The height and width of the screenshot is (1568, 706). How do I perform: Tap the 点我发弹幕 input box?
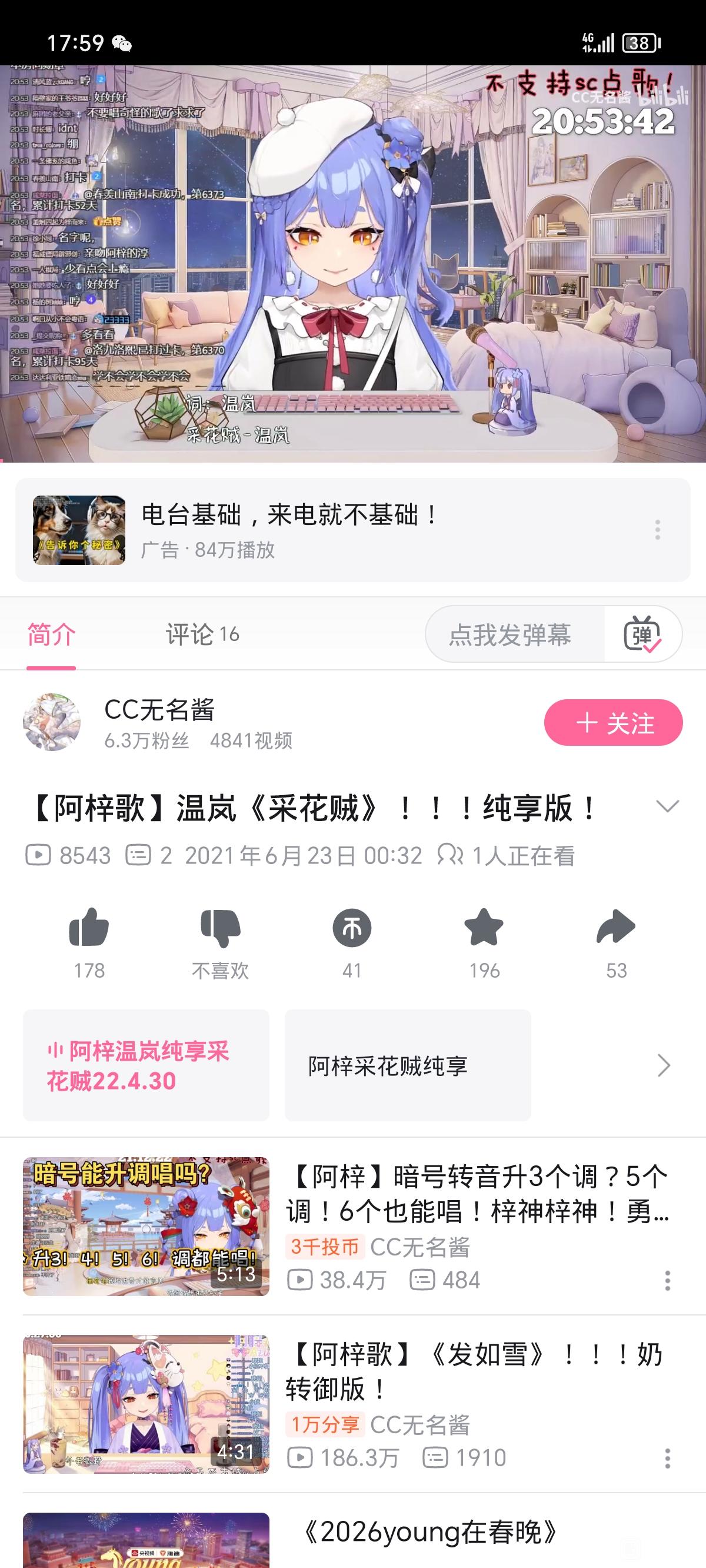click(510, 634)
